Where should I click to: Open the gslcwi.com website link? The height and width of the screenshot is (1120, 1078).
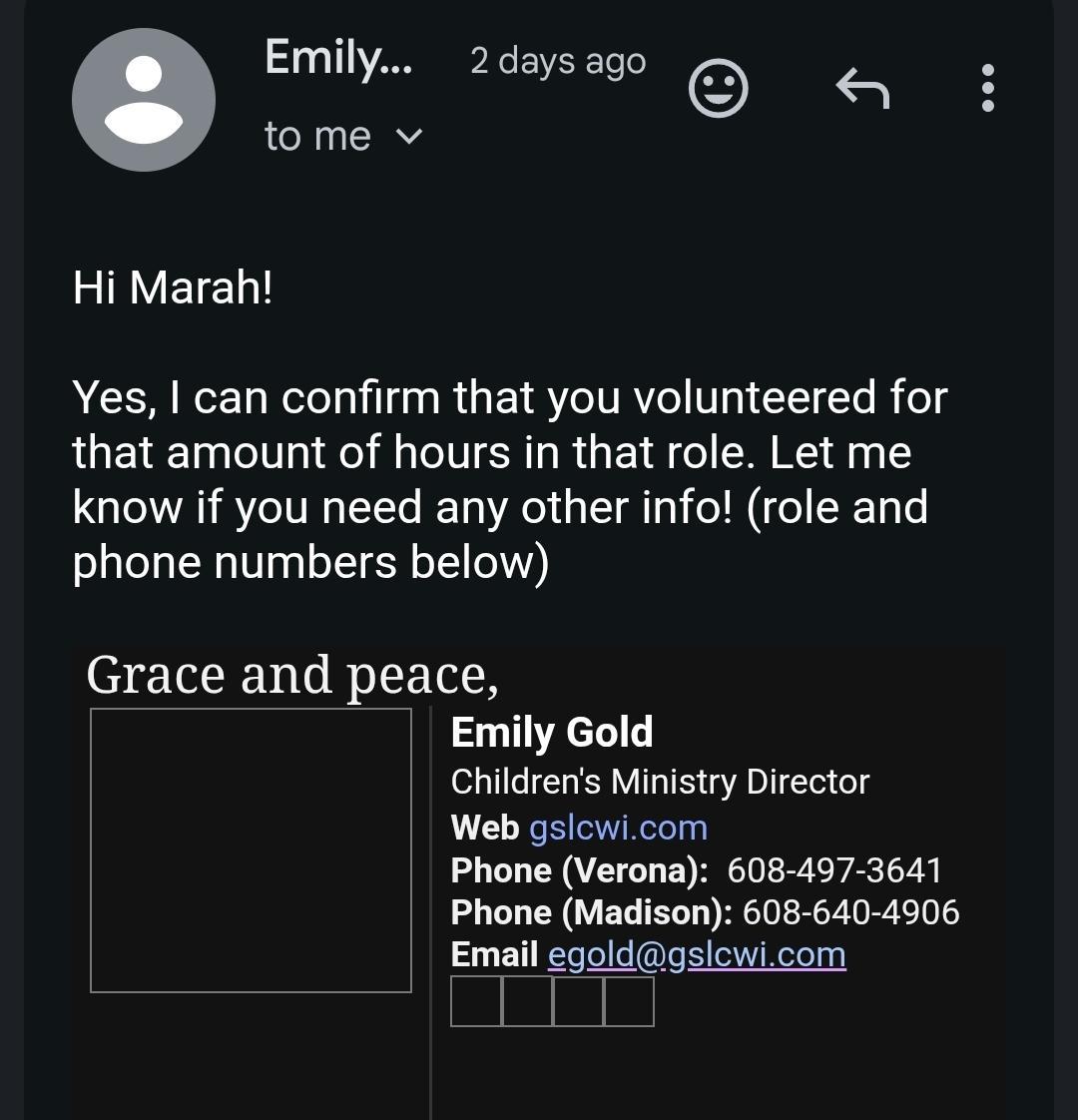[618, 828]
